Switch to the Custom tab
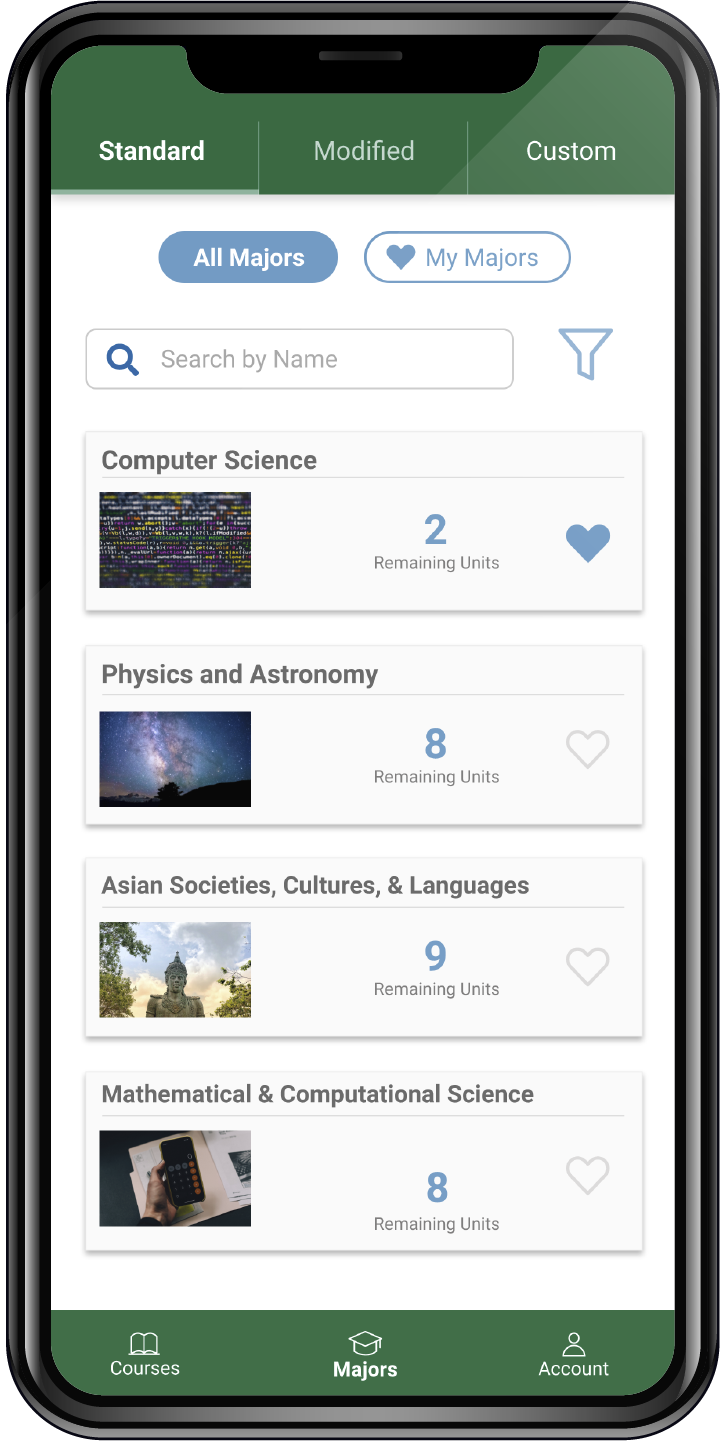 pos(570,152)
